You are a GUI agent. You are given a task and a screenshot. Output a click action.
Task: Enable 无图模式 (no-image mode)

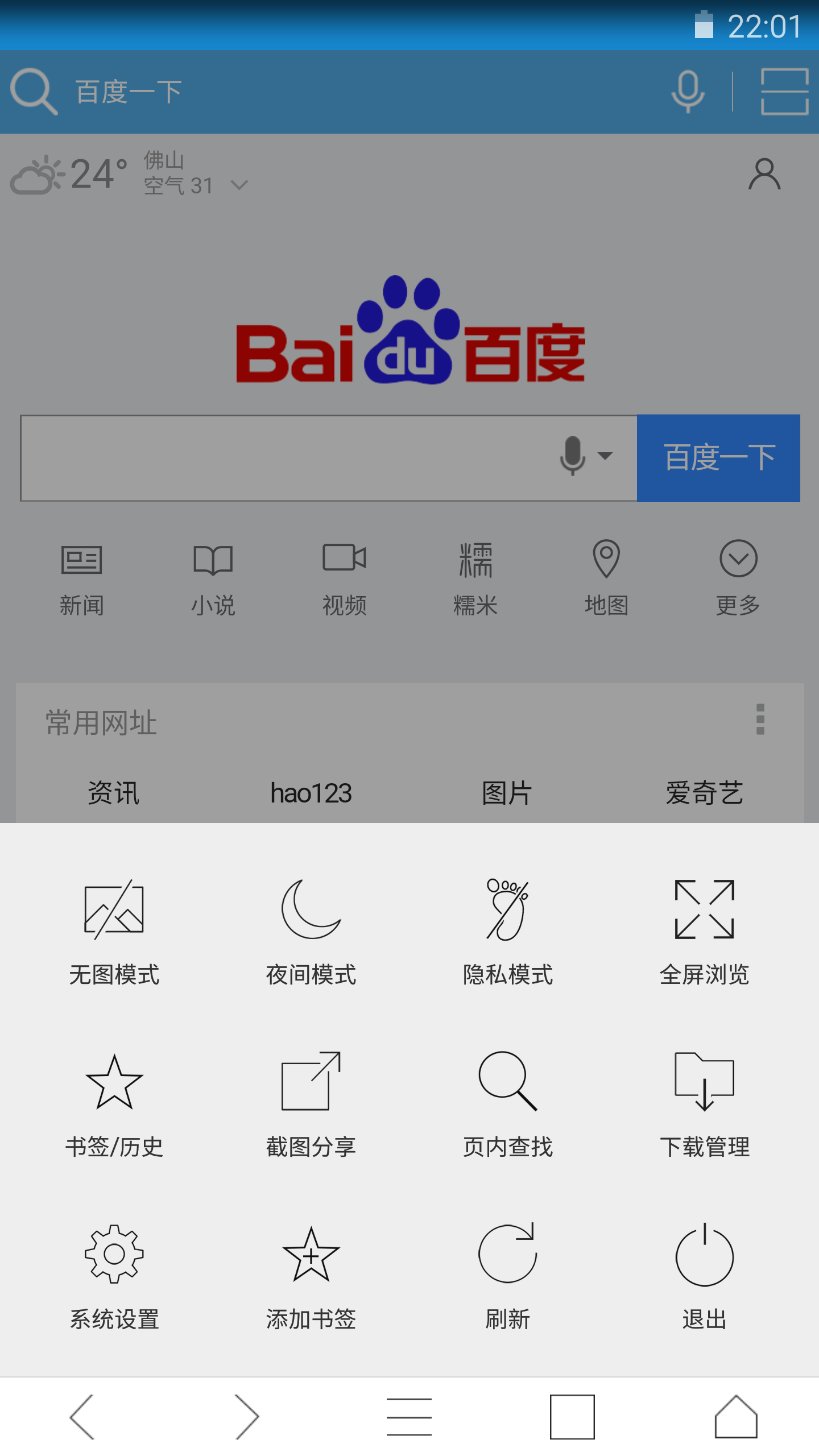[x=114, y=933]
